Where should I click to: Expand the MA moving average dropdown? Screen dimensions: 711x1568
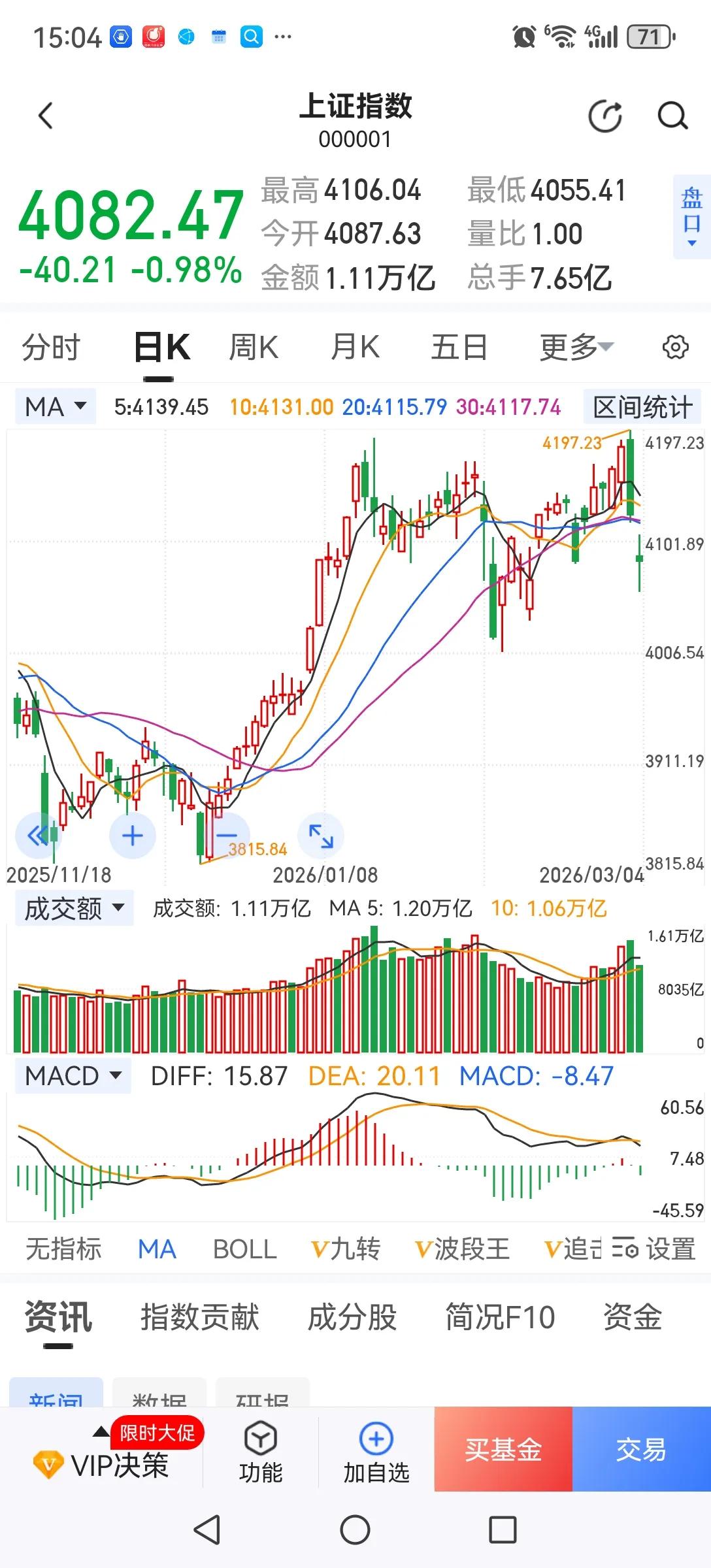tap(55, 406)
